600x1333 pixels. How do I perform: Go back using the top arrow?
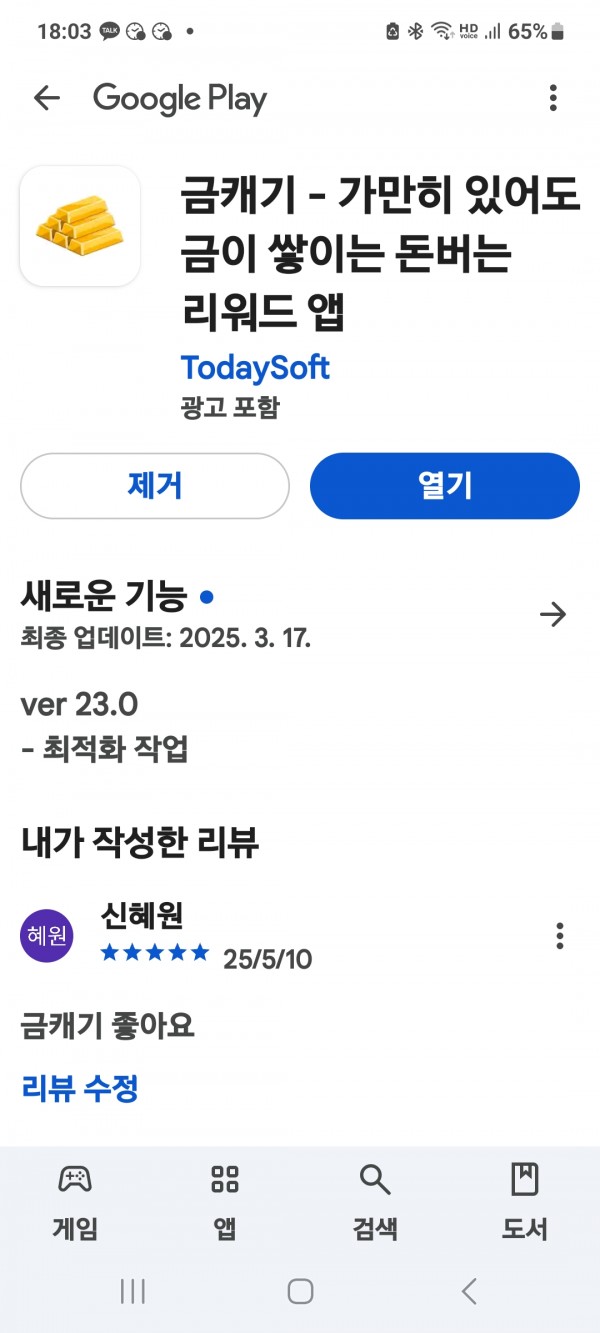46,98
